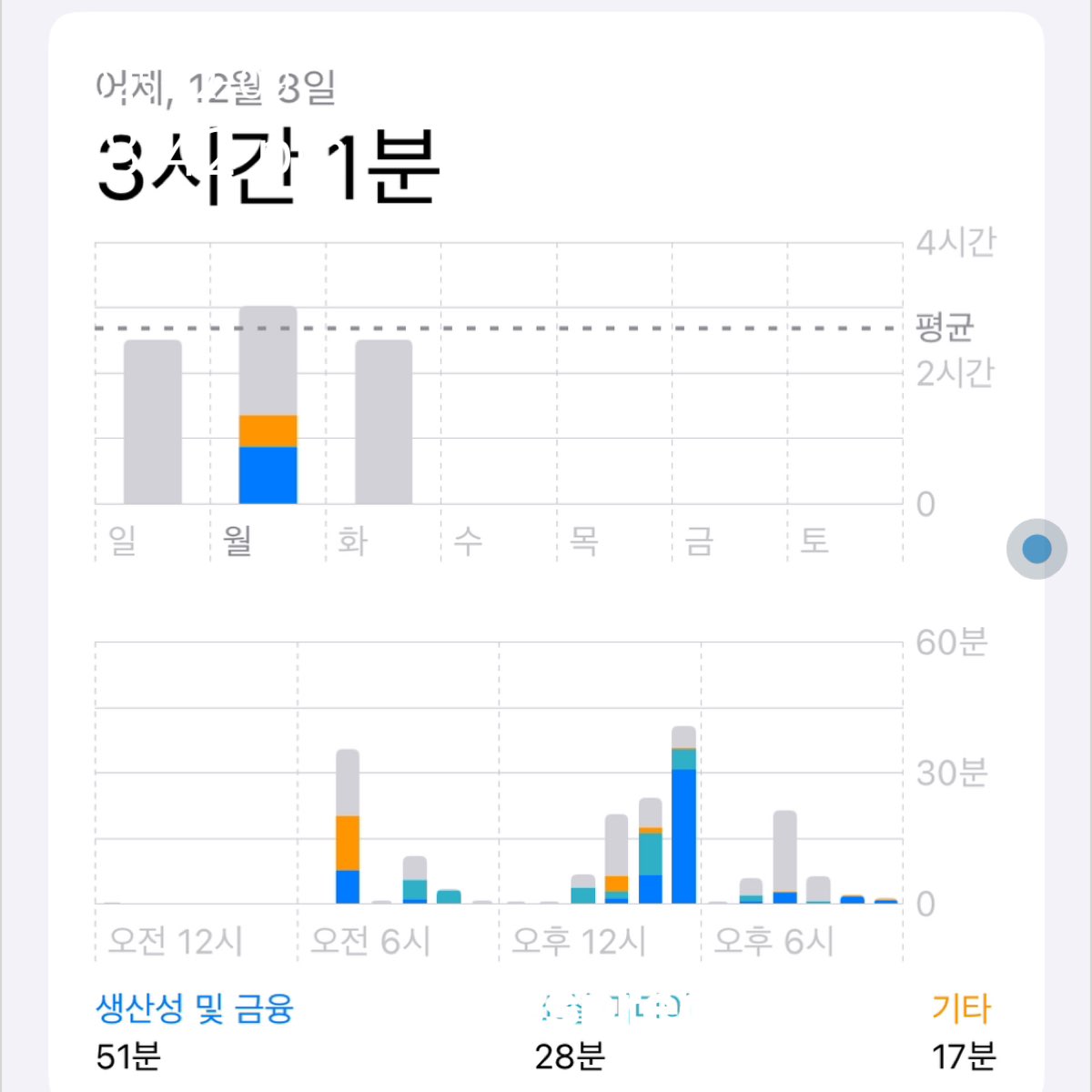Tap the floating AssistiveTouch button
Screen dimensions: 1092x1092
point(1036,549)
